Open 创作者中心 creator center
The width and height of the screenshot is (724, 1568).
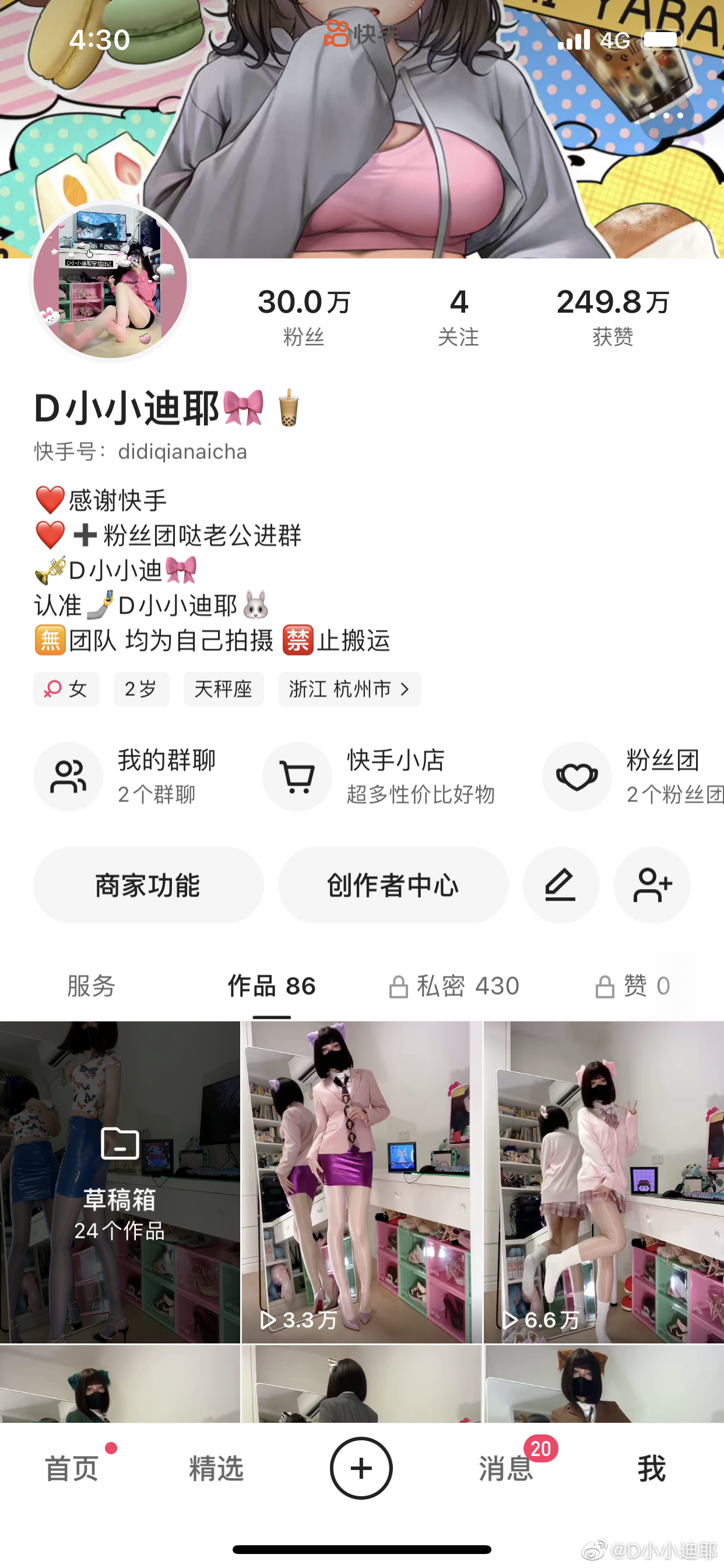pos(393,885)
